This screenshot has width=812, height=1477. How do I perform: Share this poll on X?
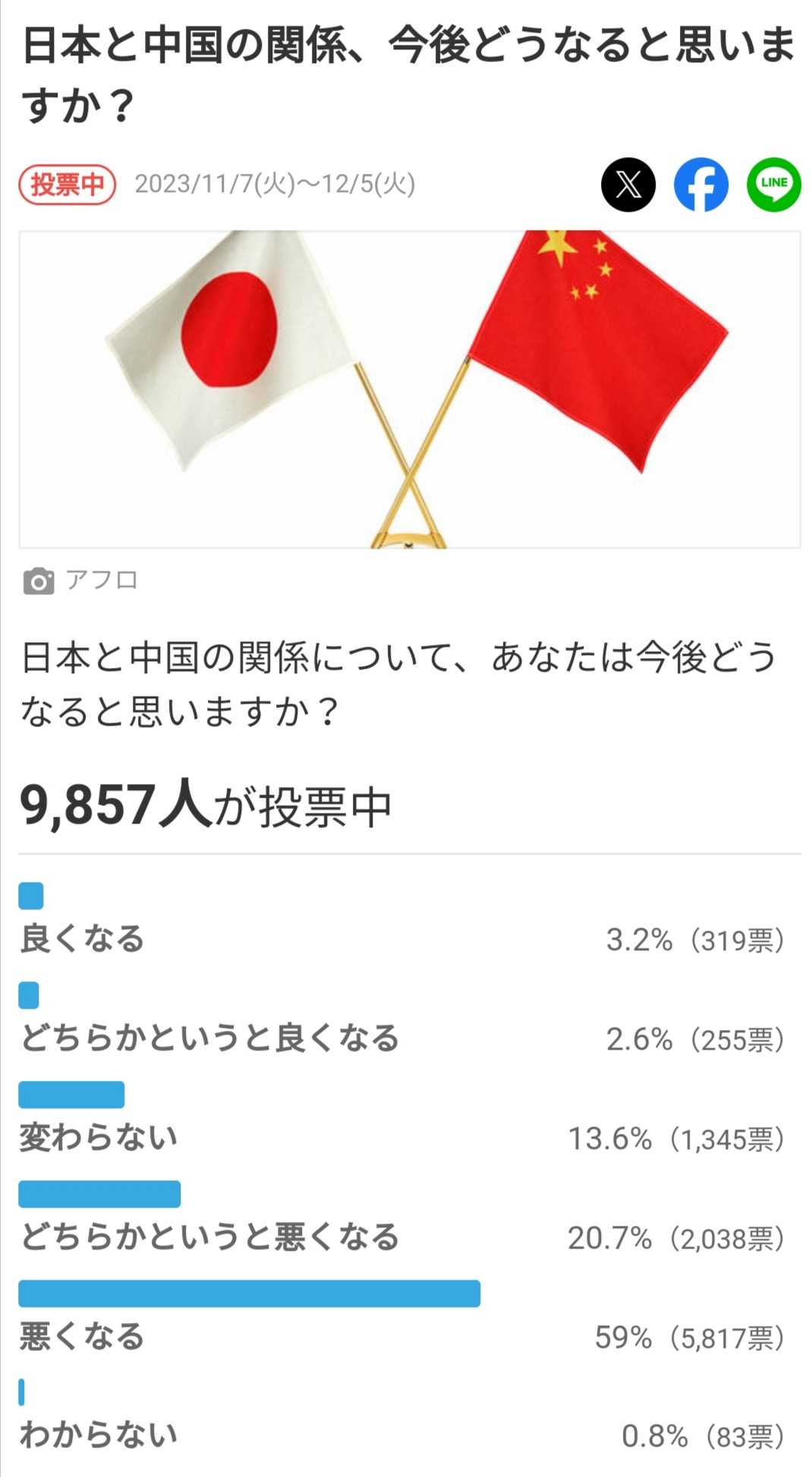[x=628, y=184]
